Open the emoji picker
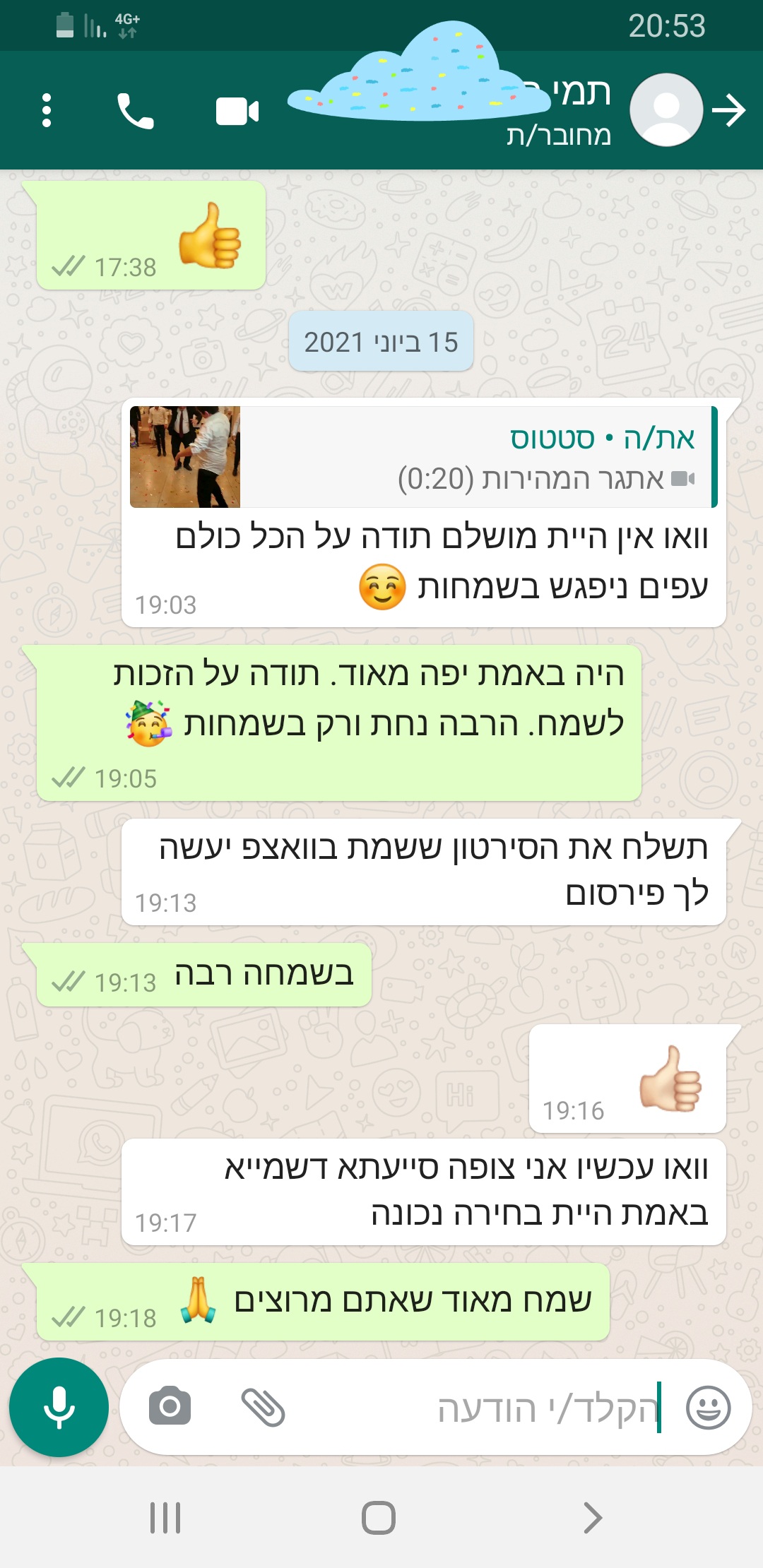Image resolution: width=763 pixels, height=1568 pixels. pos(708,1407)
